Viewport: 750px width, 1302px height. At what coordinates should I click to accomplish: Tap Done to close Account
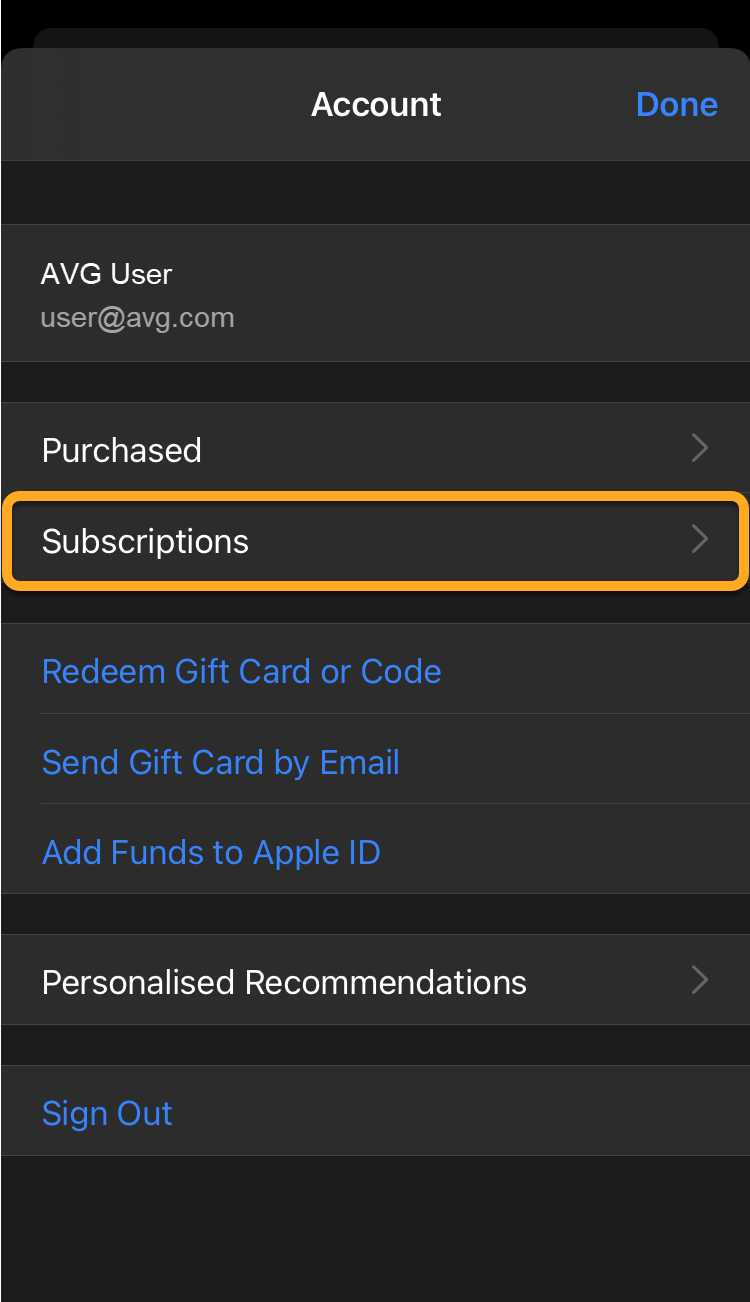pyautogui.click(x=676, y=105)
